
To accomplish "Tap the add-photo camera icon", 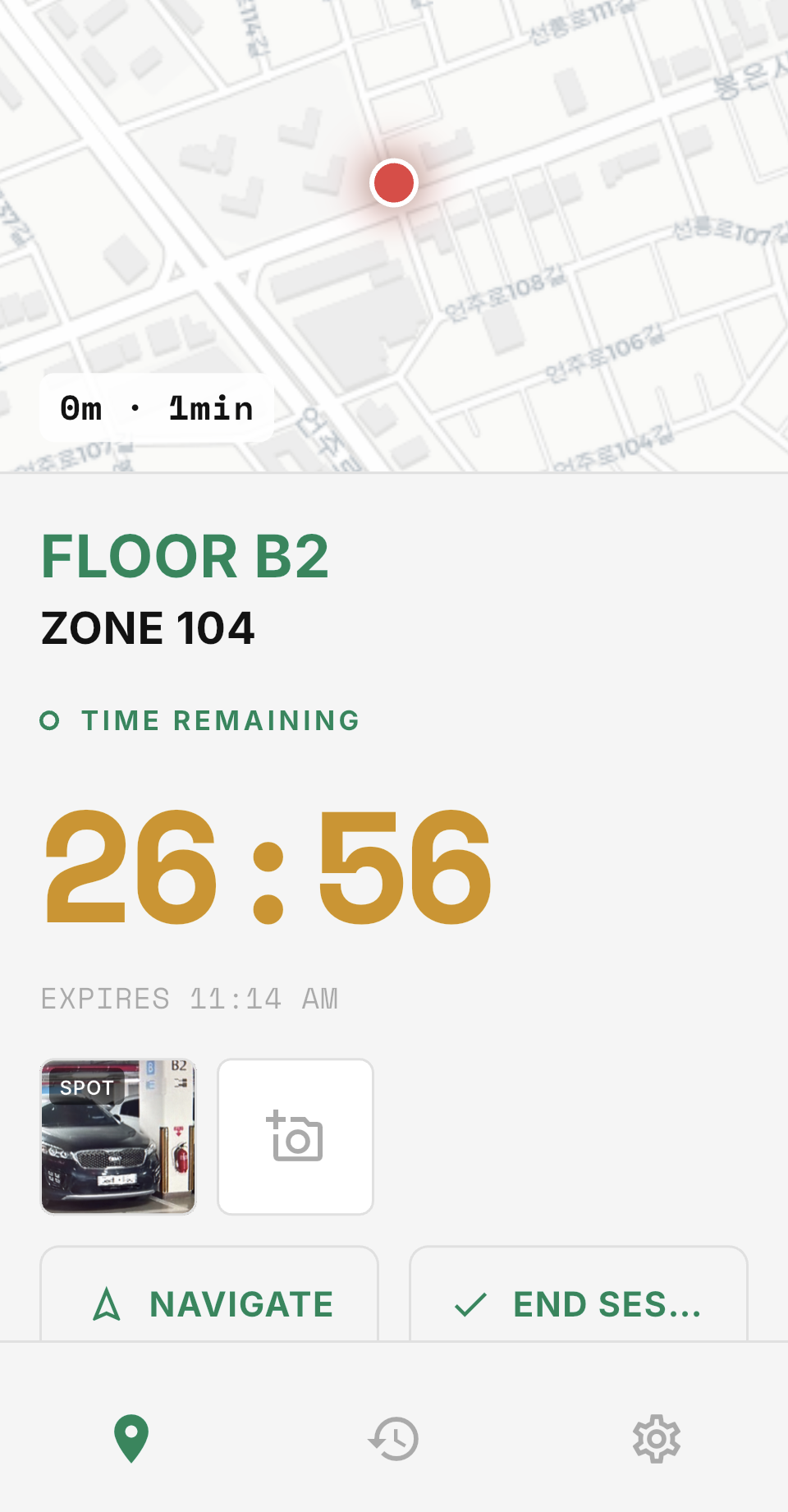I will (x=295, y=1136).
